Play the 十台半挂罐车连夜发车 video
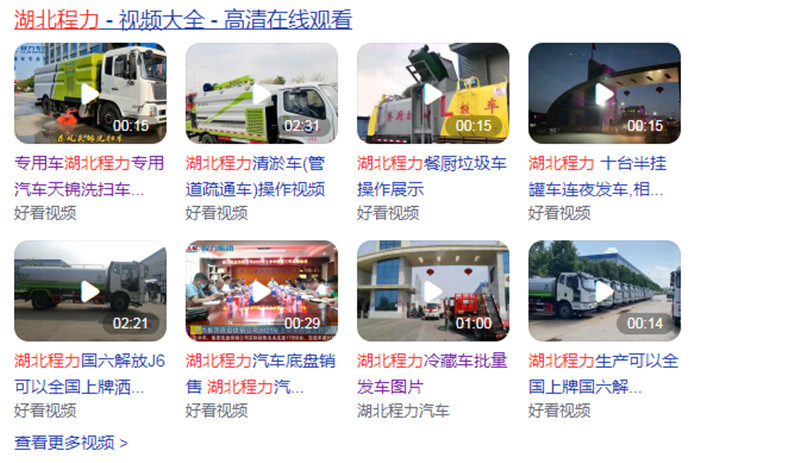800x463 pixels. (x=604, y=93)
